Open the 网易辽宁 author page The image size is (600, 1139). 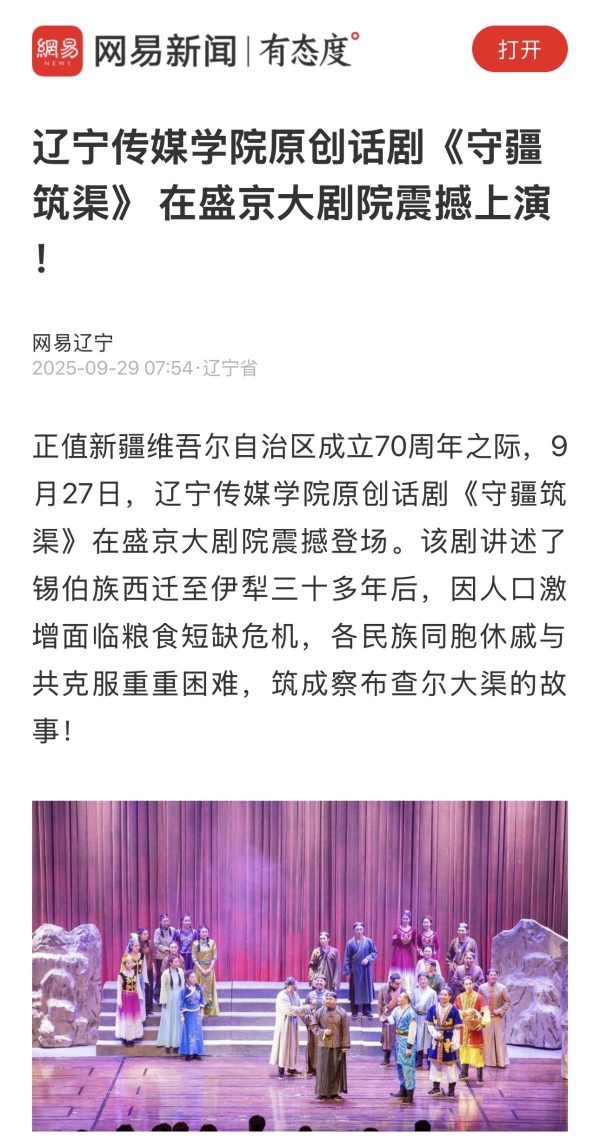pyautogui.click(x=73, y=342)
